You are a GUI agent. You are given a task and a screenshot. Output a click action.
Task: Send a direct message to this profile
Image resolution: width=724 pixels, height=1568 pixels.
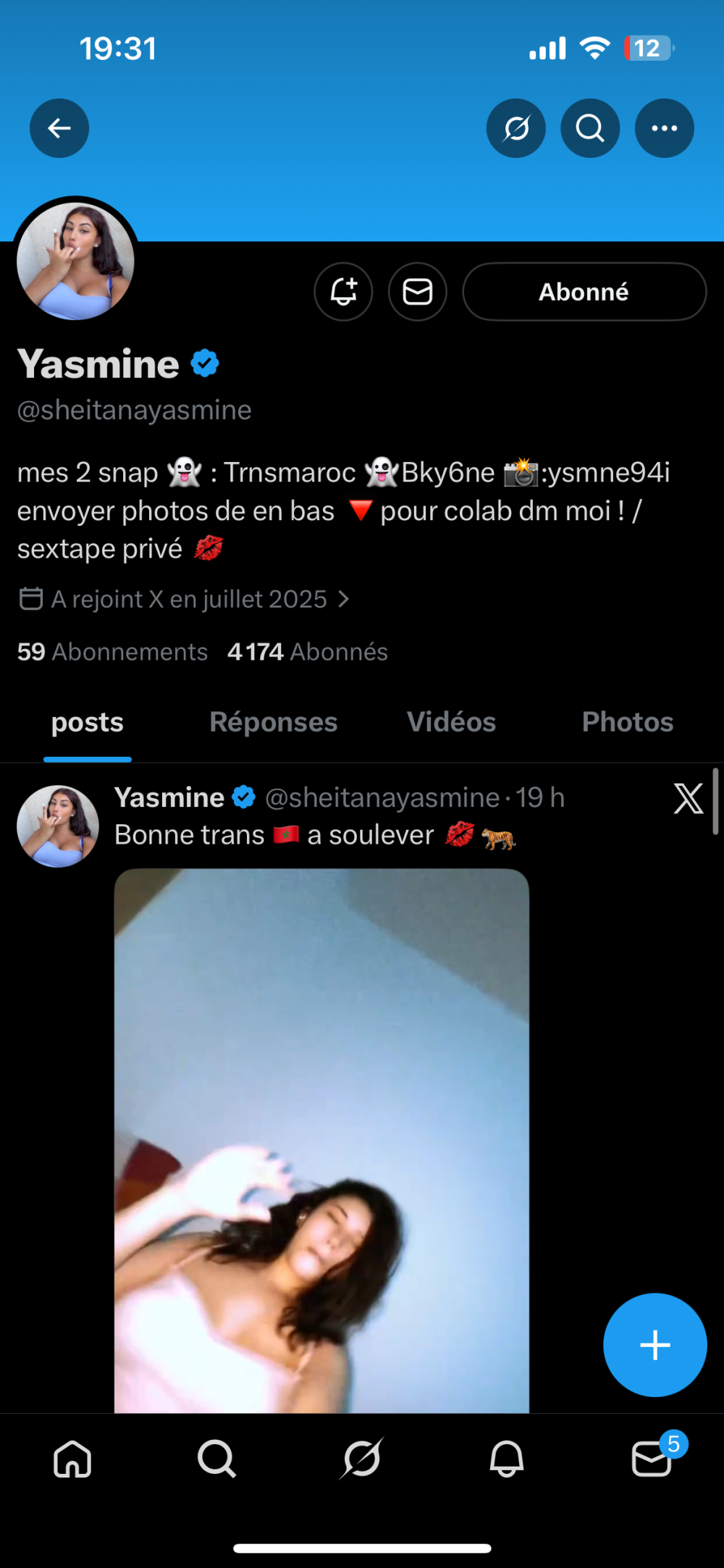[418, 292]
